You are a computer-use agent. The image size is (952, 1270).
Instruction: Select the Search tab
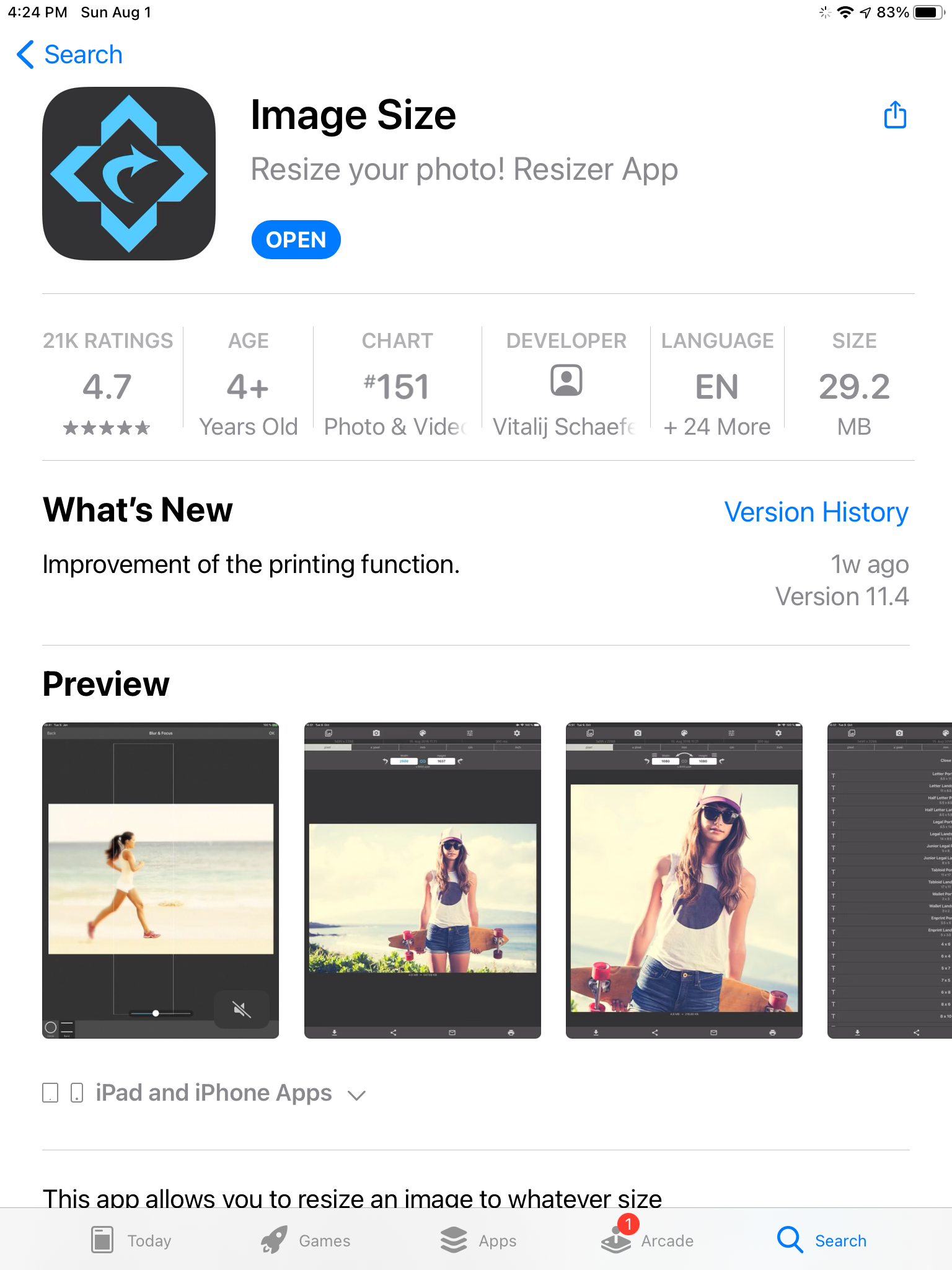click(822, 1240)
